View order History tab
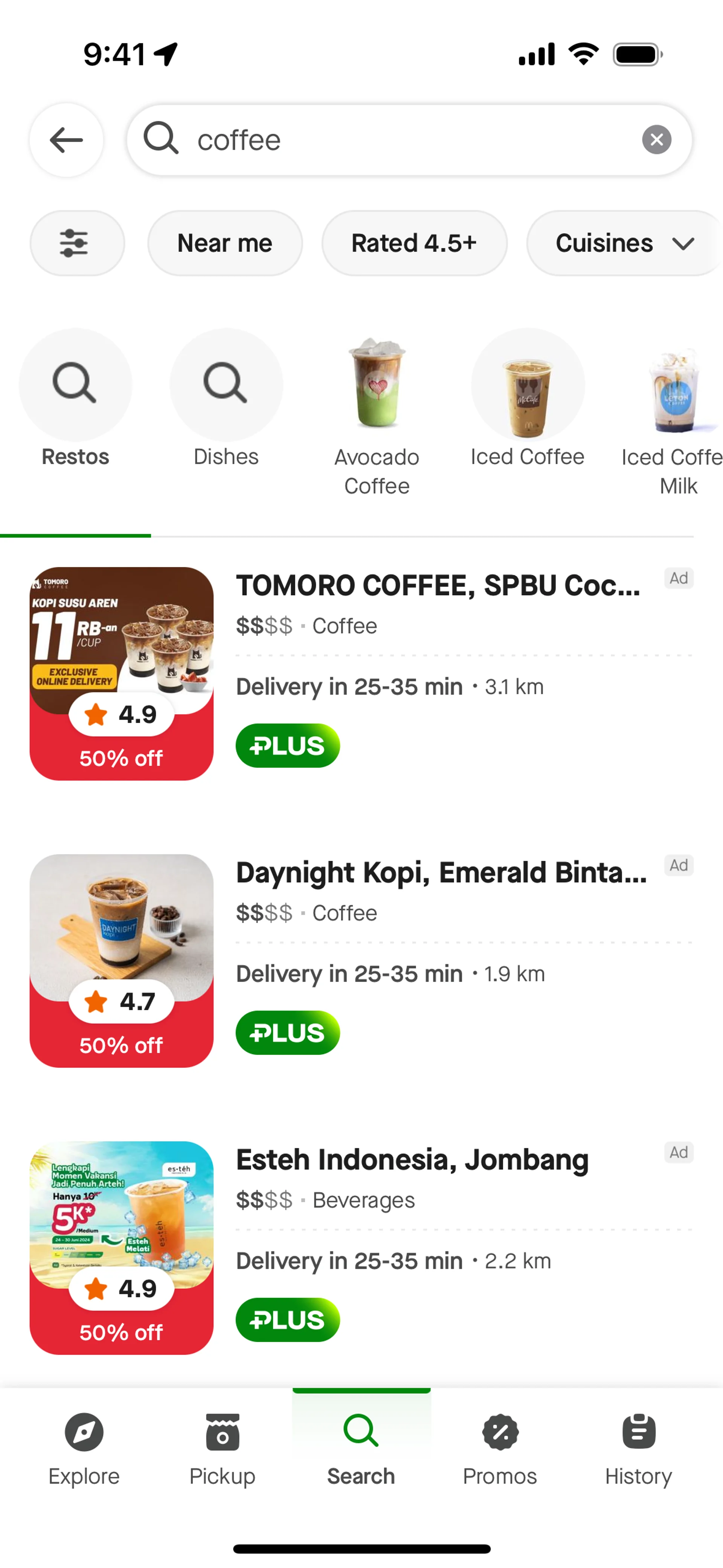The image size is (723, 1568). [x=638, y=1449]
